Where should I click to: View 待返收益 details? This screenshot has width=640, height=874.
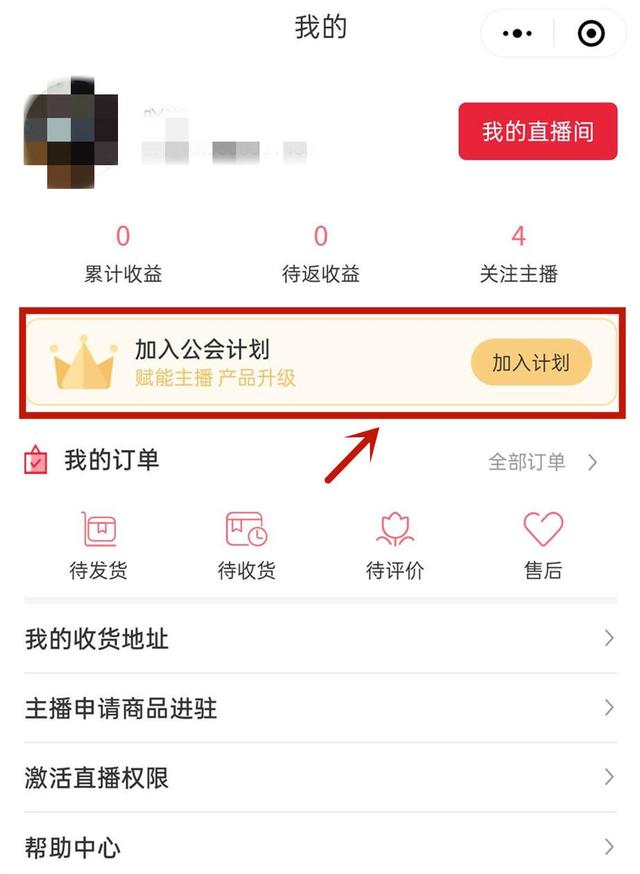[x=320, y=254]
